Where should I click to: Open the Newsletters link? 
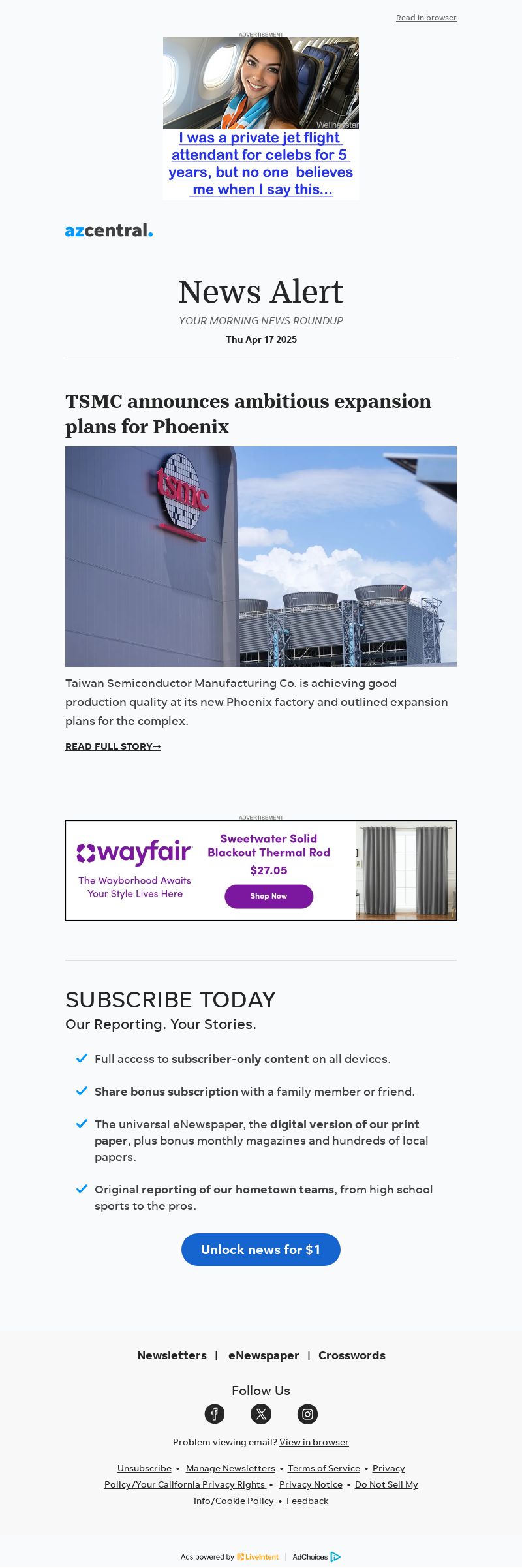[x=172, y=1355]
